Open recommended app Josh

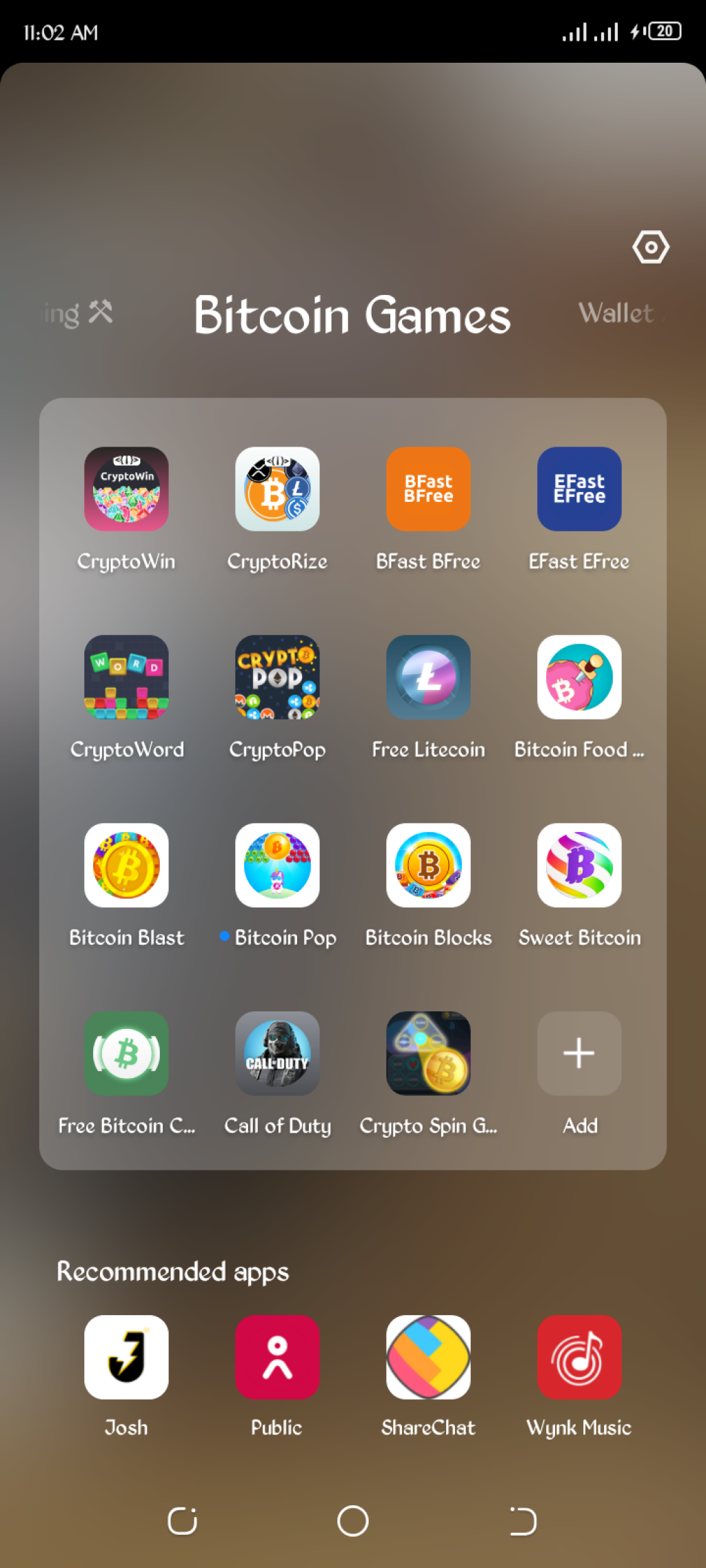(126, 1357)
